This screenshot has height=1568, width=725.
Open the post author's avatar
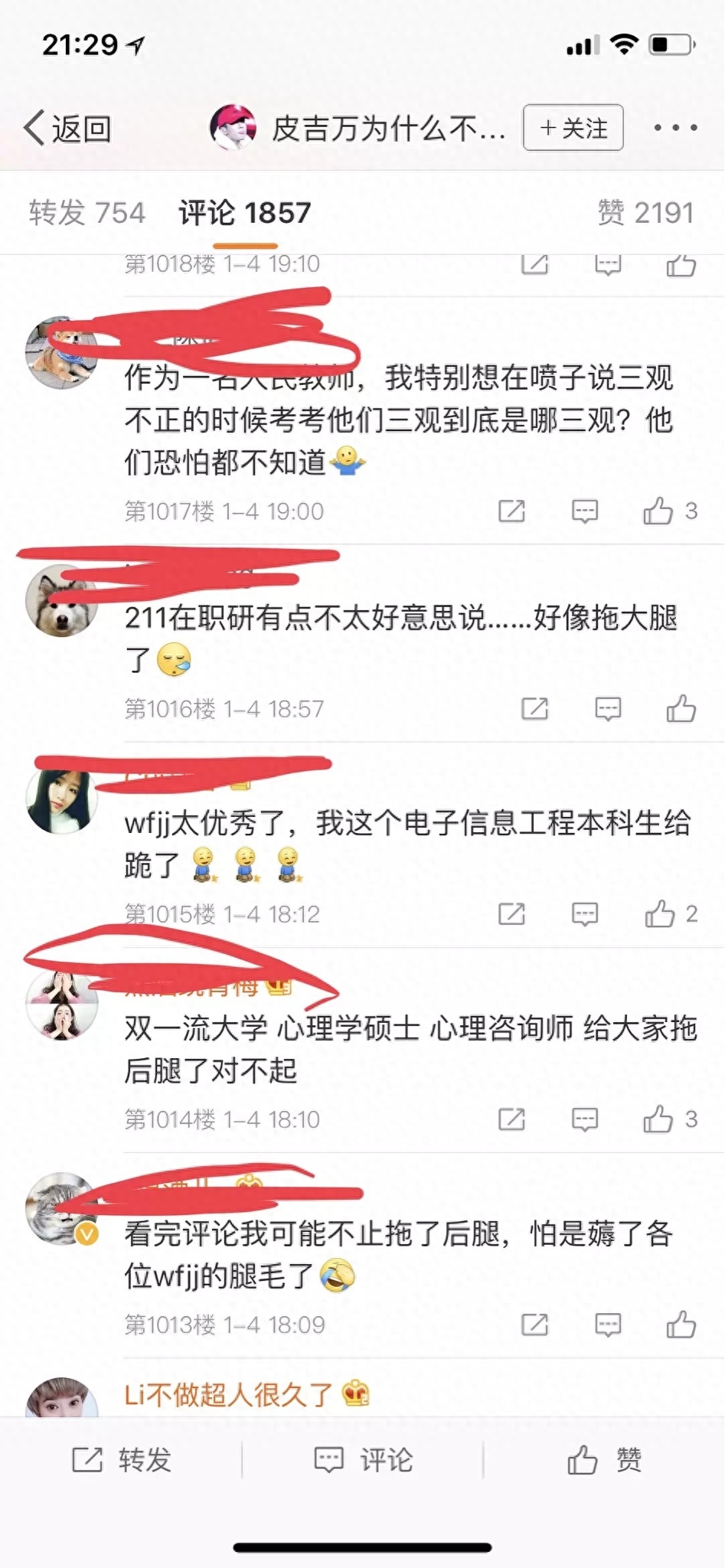[x=233, y=127]
